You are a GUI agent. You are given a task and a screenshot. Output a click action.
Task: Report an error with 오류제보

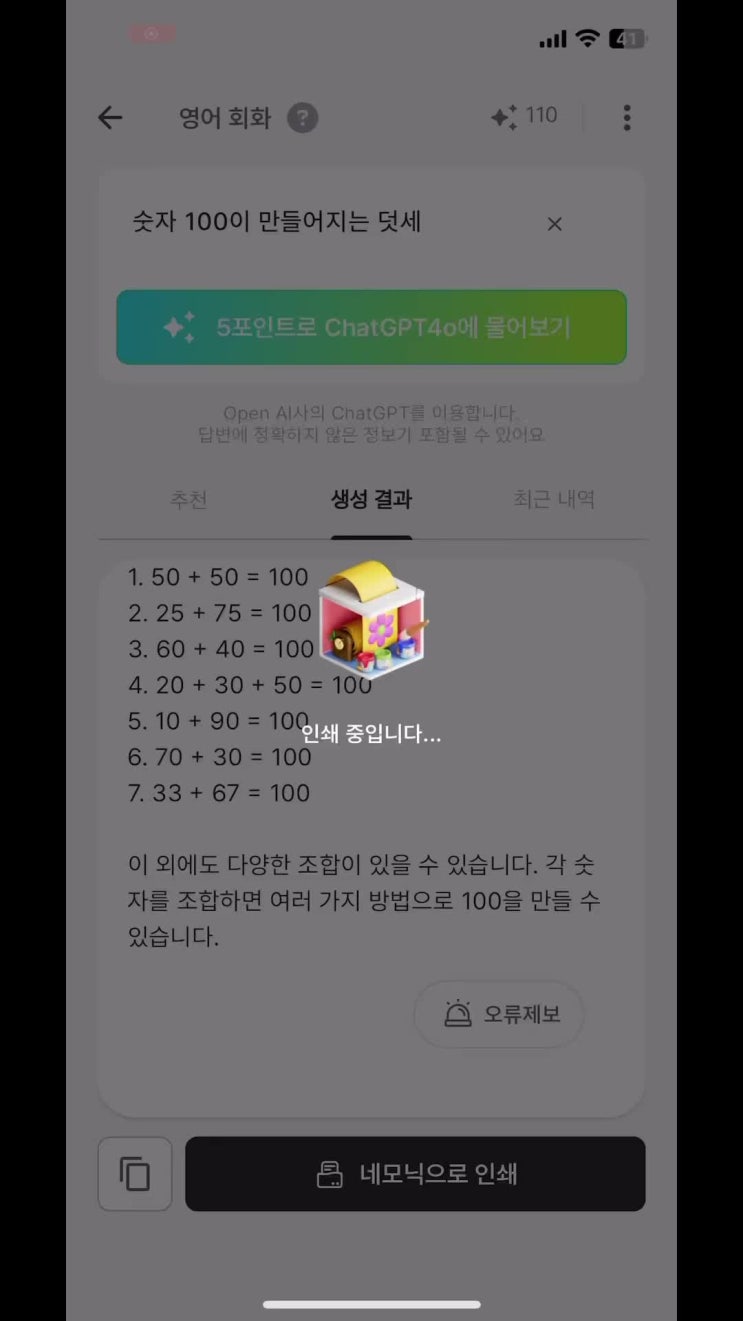pos(499,1014)
